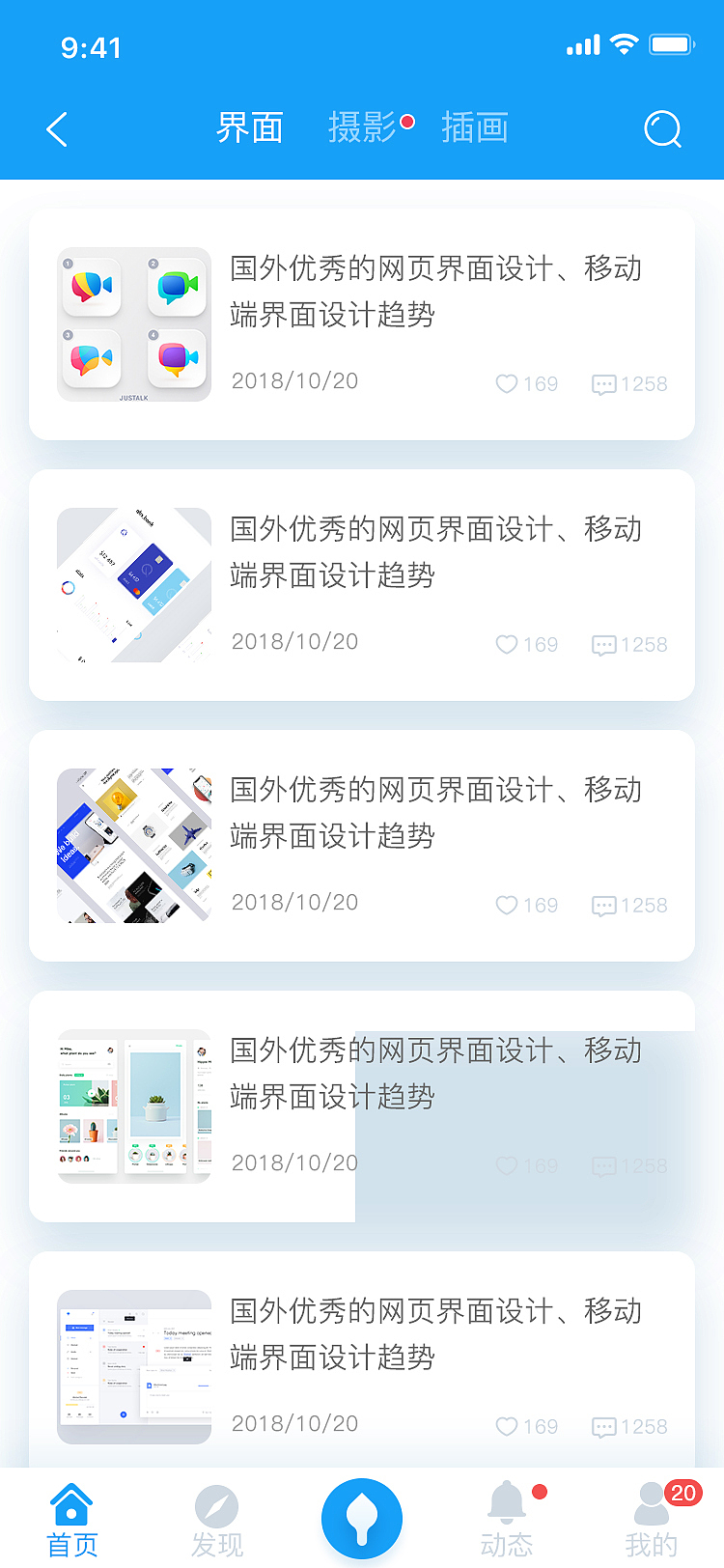Select the 插画 tab in the header
Screen dimensions: 724x1568
click(x=475, y=128)
